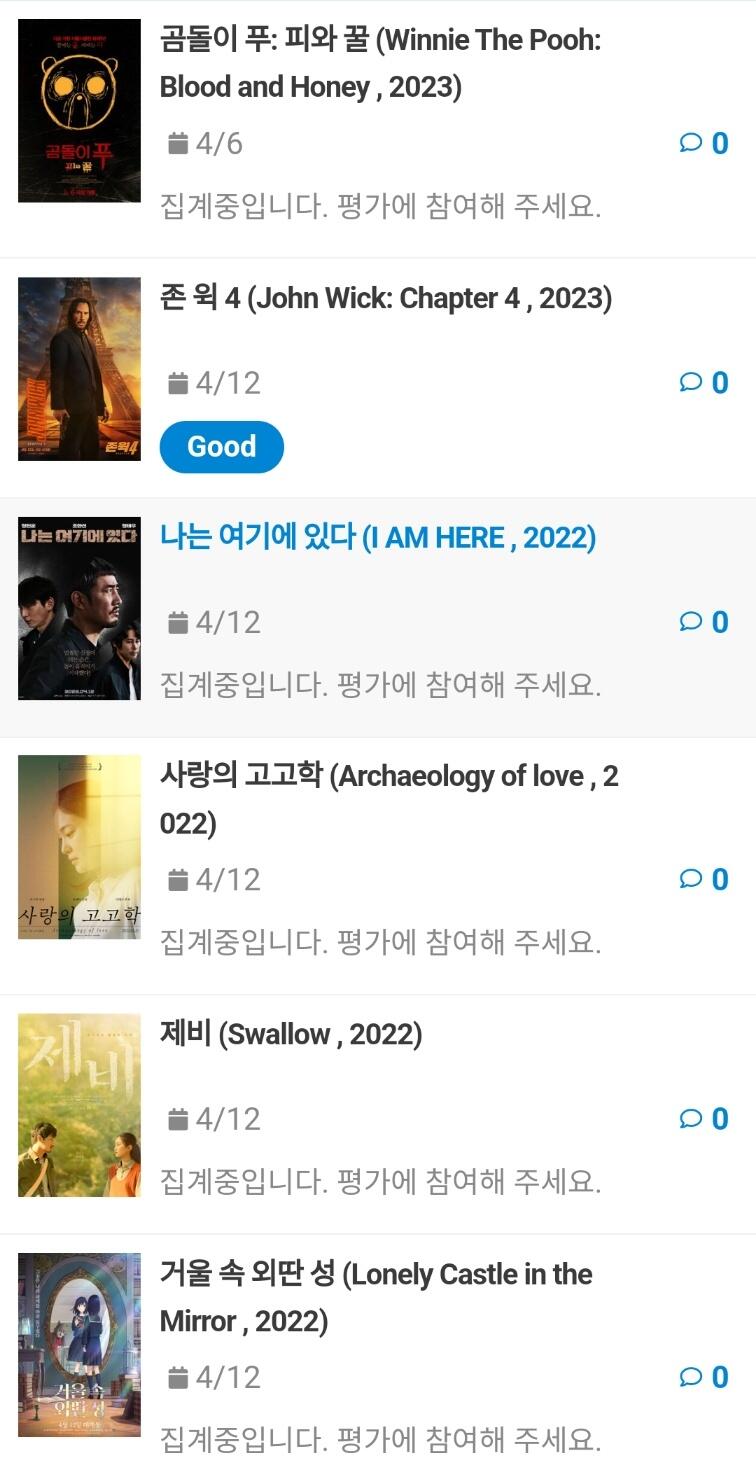The image size is (756, 1475).
Task: Open the Archaeology of love title
Action: coord(389,799)
